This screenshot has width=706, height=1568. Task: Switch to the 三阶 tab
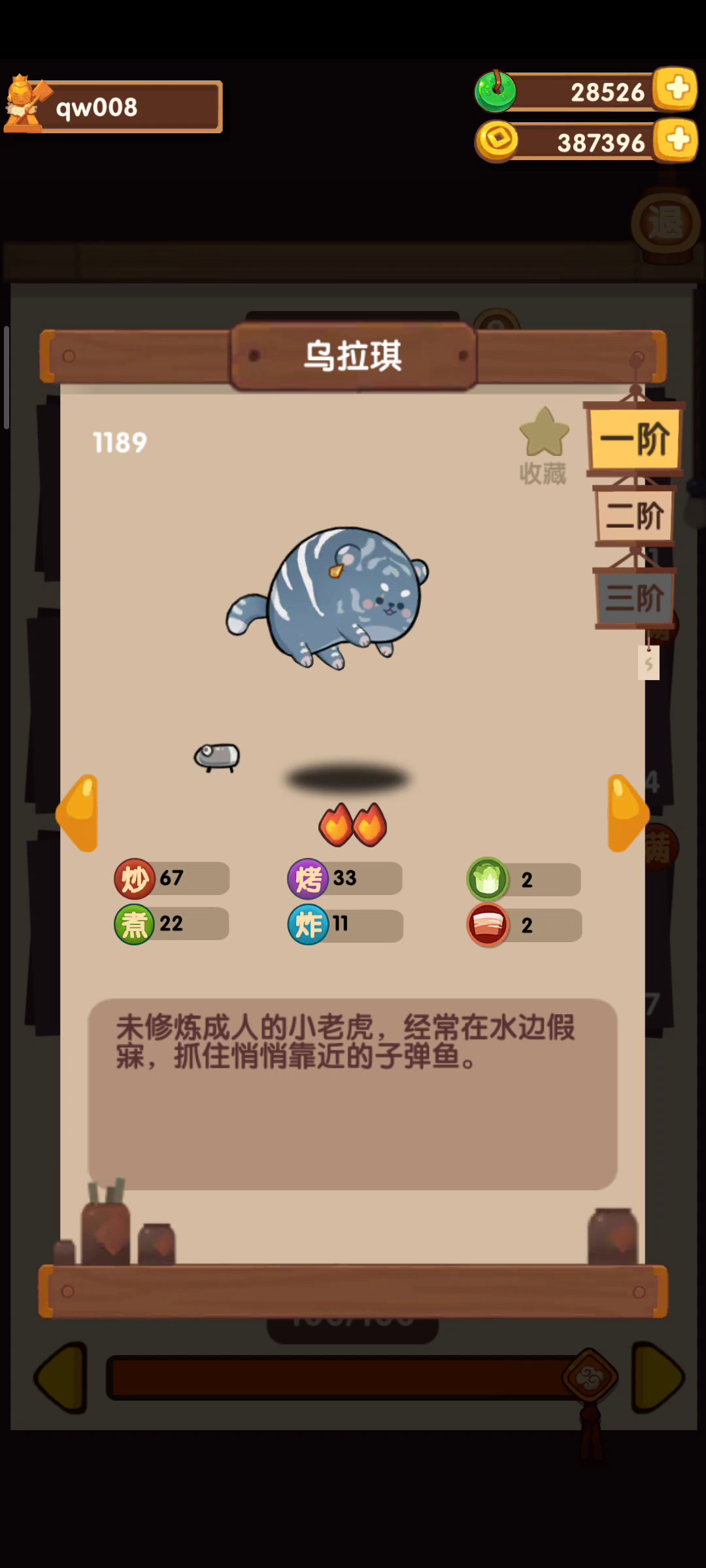point(634,597)
